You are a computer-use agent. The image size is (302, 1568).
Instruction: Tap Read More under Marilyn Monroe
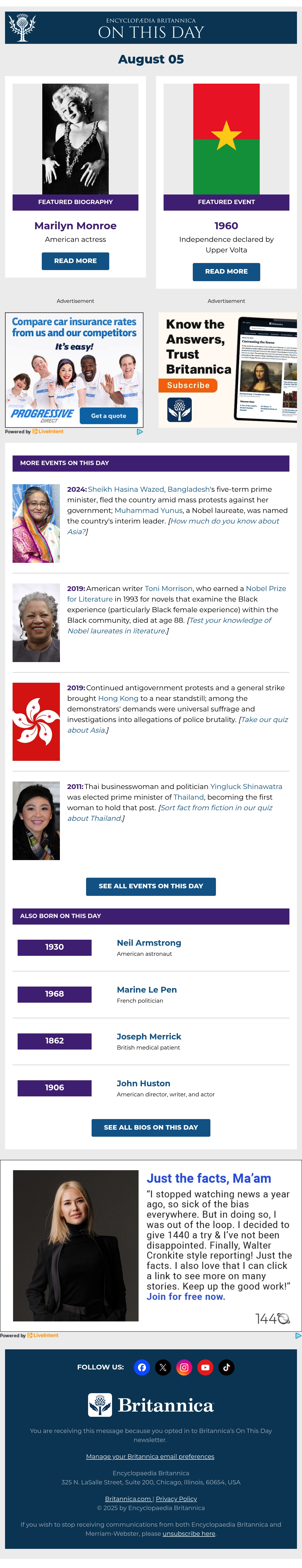pos(75,260)
